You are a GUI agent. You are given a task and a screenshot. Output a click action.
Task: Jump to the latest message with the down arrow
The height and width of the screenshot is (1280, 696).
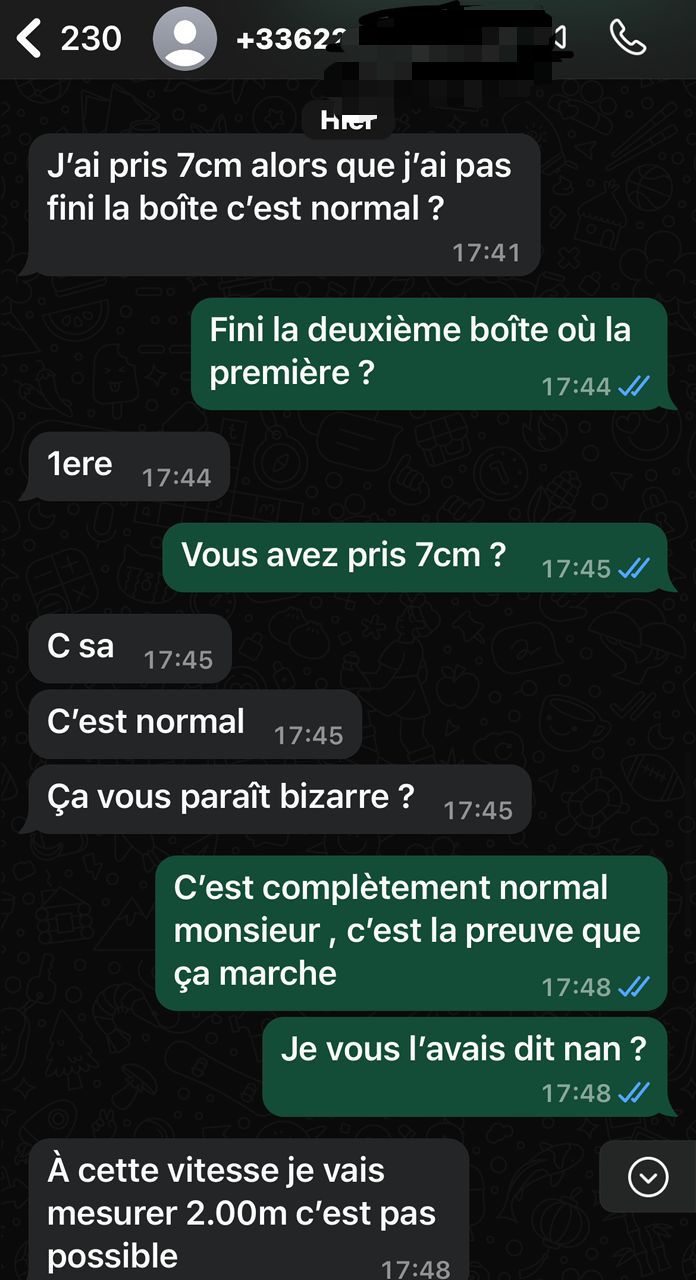click(647, 1177)
